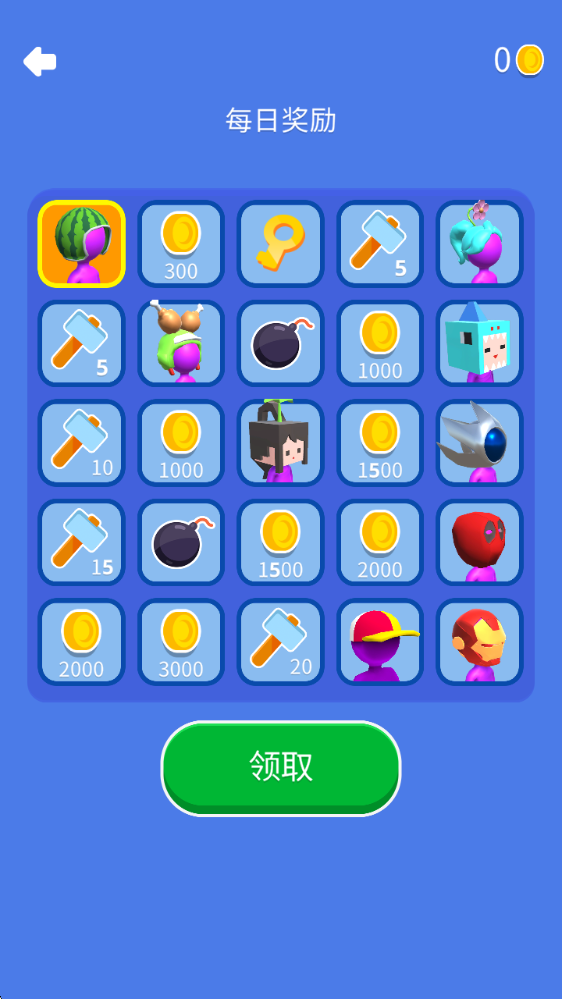Select the 300 coins reward tile
The height and width of the screenshot is (999, 562).
[181, 243]
